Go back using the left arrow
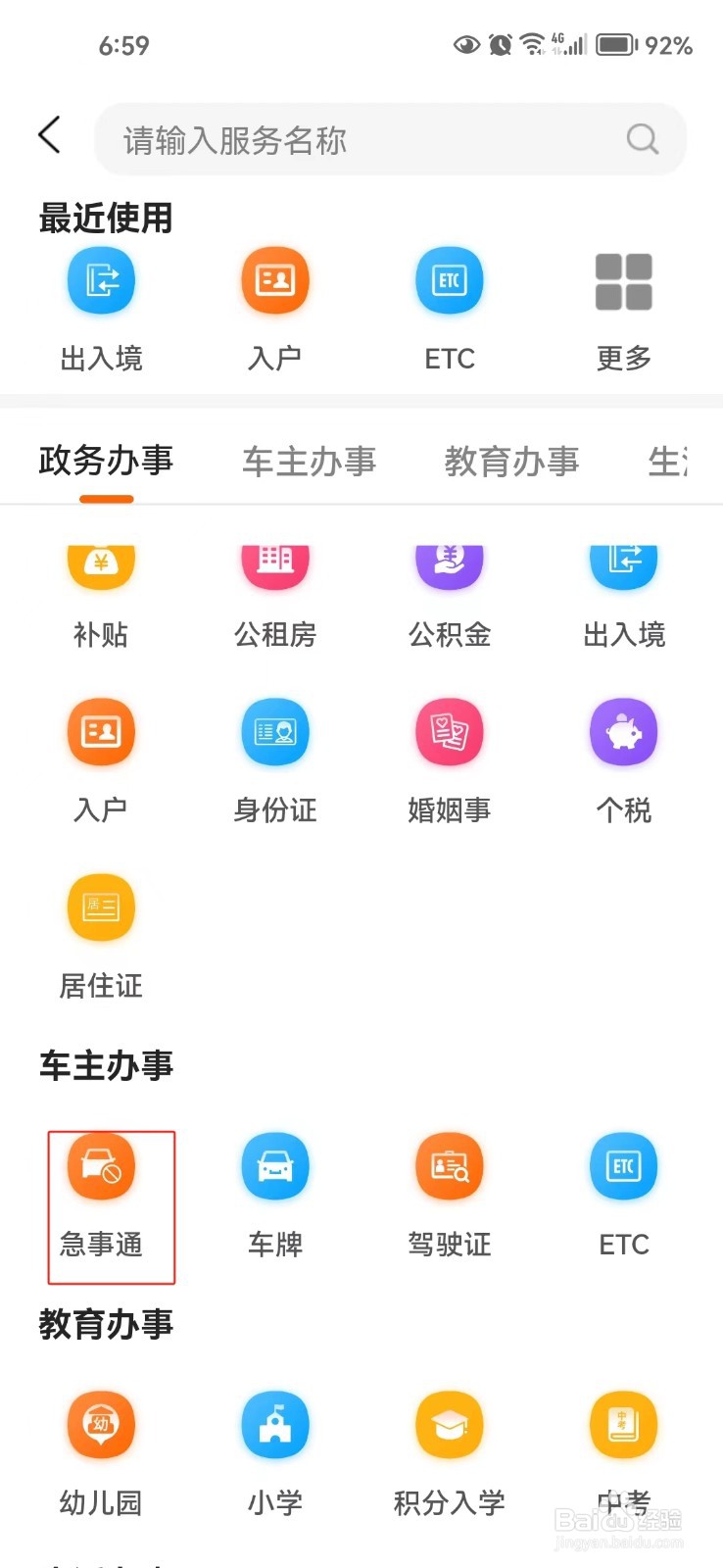The height and width of the screenshot is (1568, 723). [x=49, y=137]
